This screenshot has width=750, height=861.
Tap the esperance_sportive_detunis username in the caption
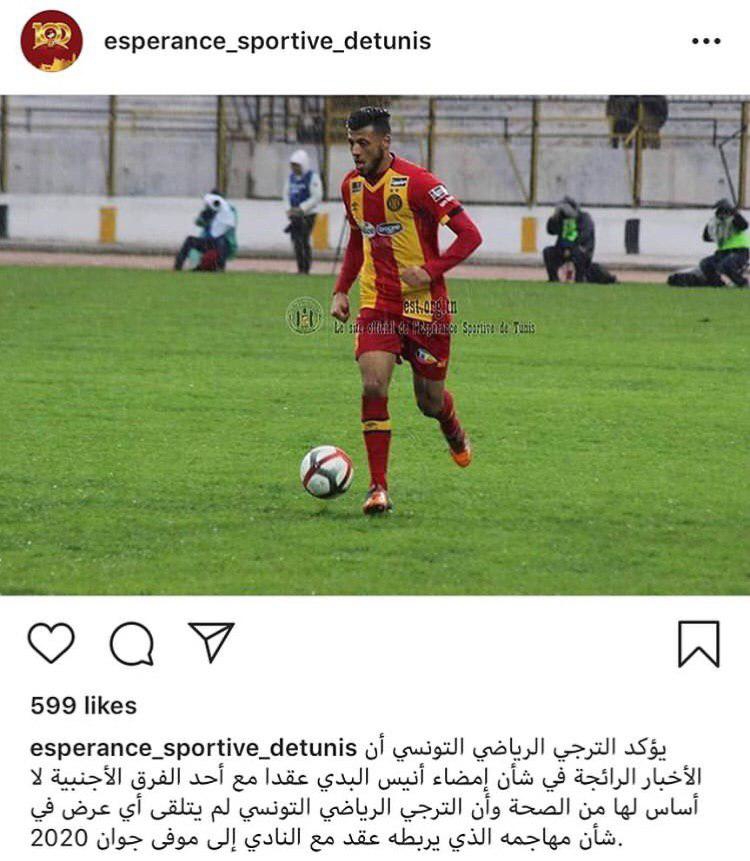tap(194, 748)
